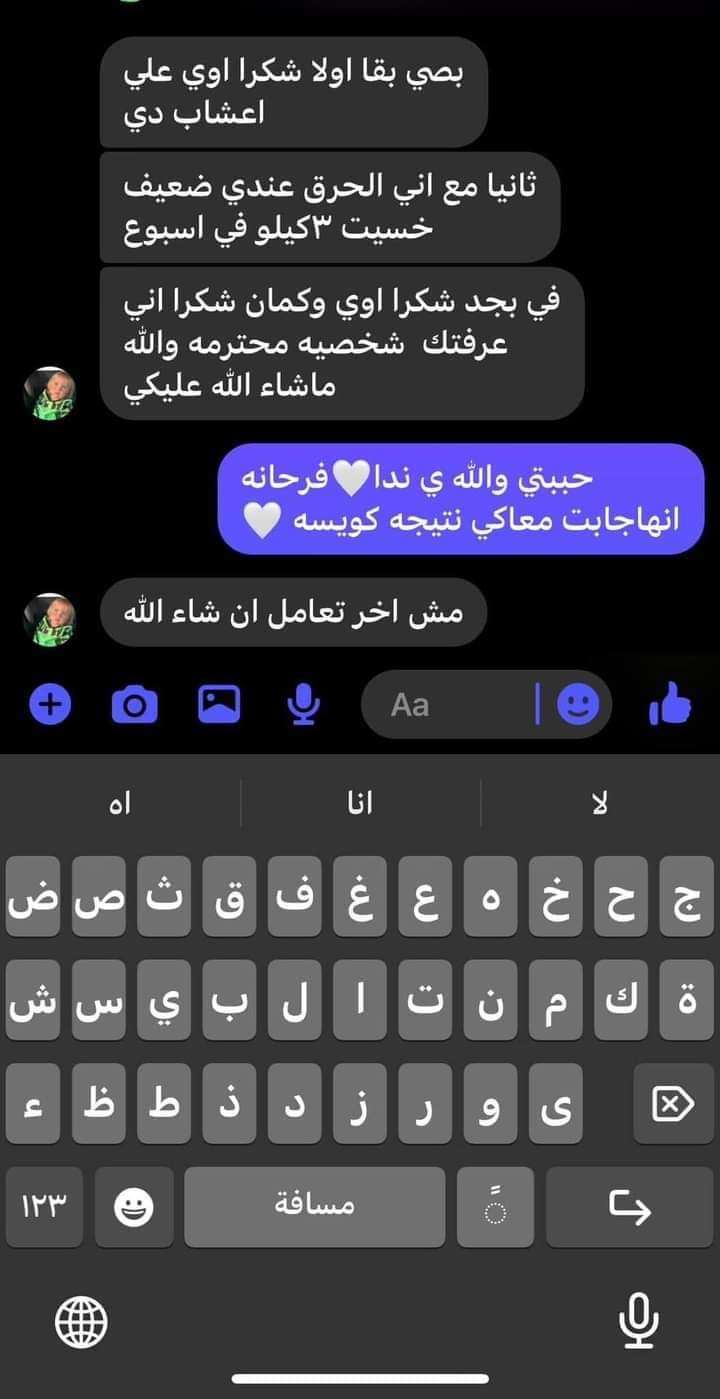Open the keyboard emoji key
This screenshot has height=1399, width=720.
[x=134, y=1208]
